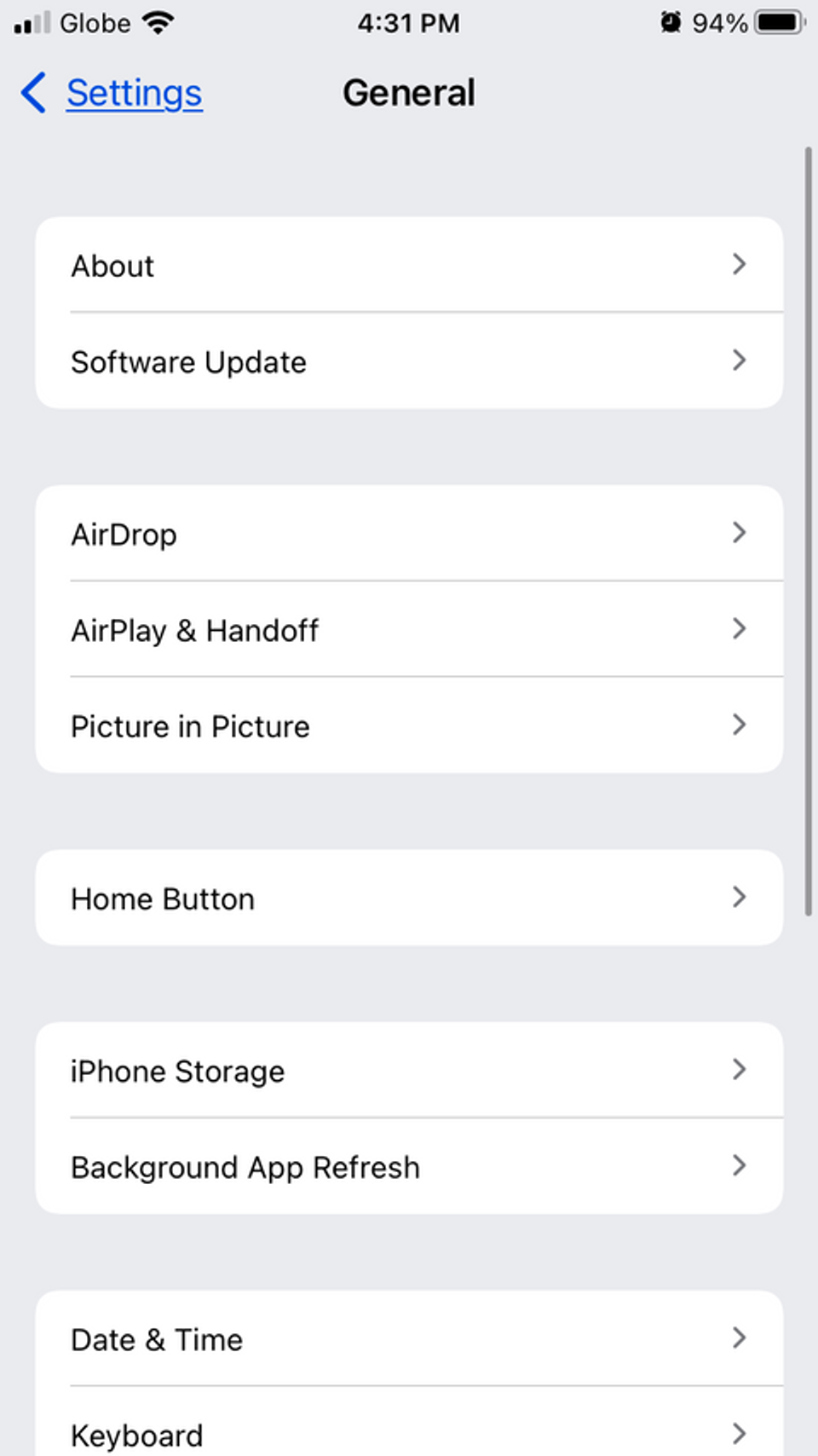Tap the 4:31 PM clock display
Screen dimensions: 818x1456
tap(409, 23)
